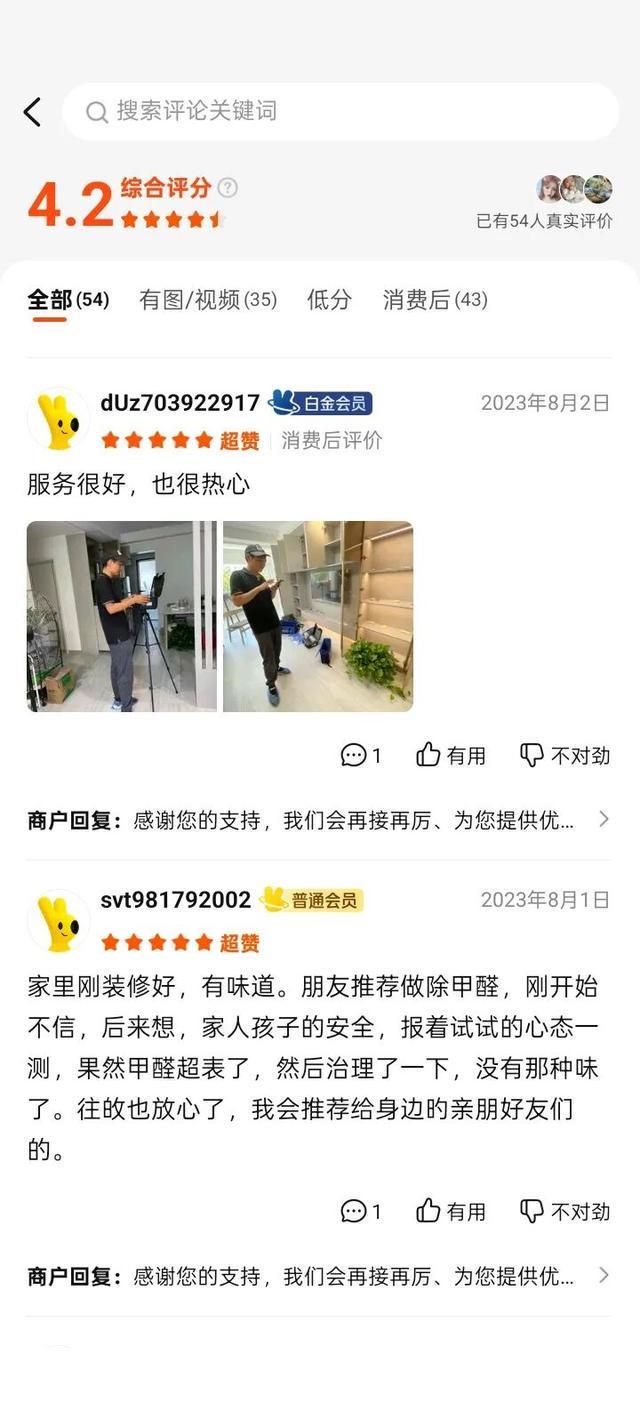Open the second photo in dUz703922917's review
640x1426 pixels.
click(x=318, y=616)
